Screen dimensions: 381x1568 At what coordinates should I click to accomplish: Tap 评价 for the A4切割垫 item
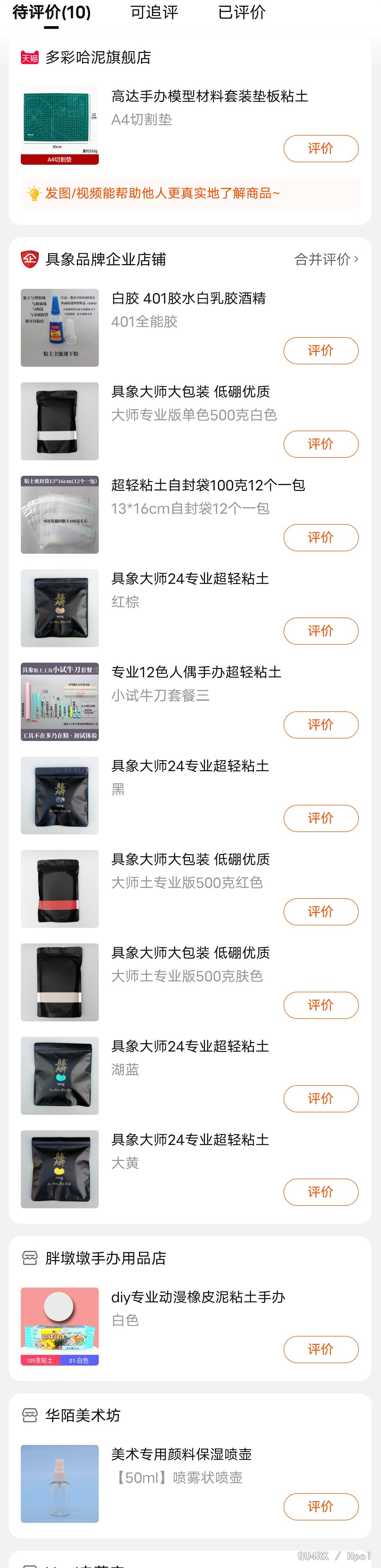(x=321, y=148)
